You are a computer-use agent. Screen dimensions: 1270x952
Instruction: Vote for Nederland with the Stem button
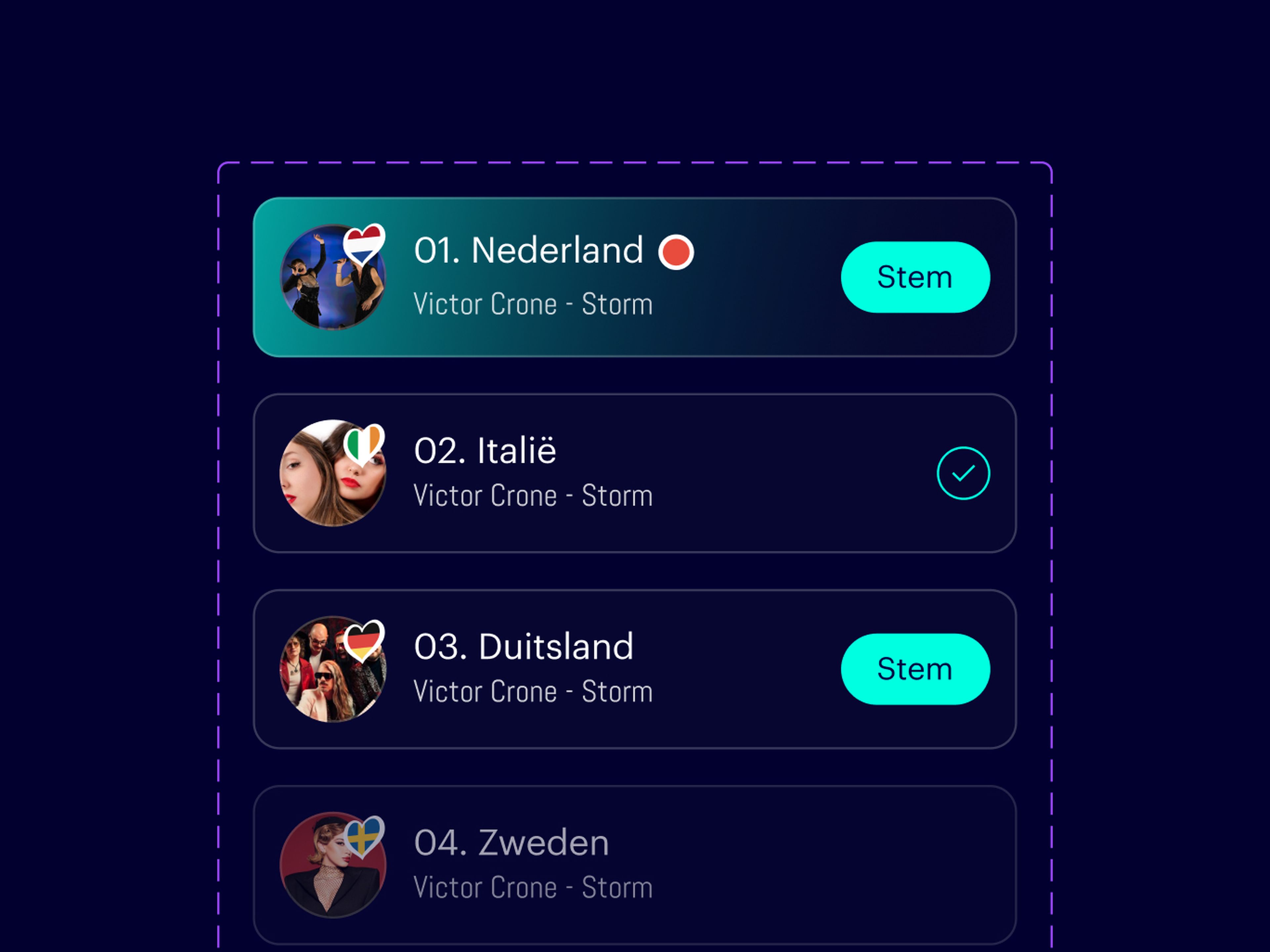[x=914, y=277]
